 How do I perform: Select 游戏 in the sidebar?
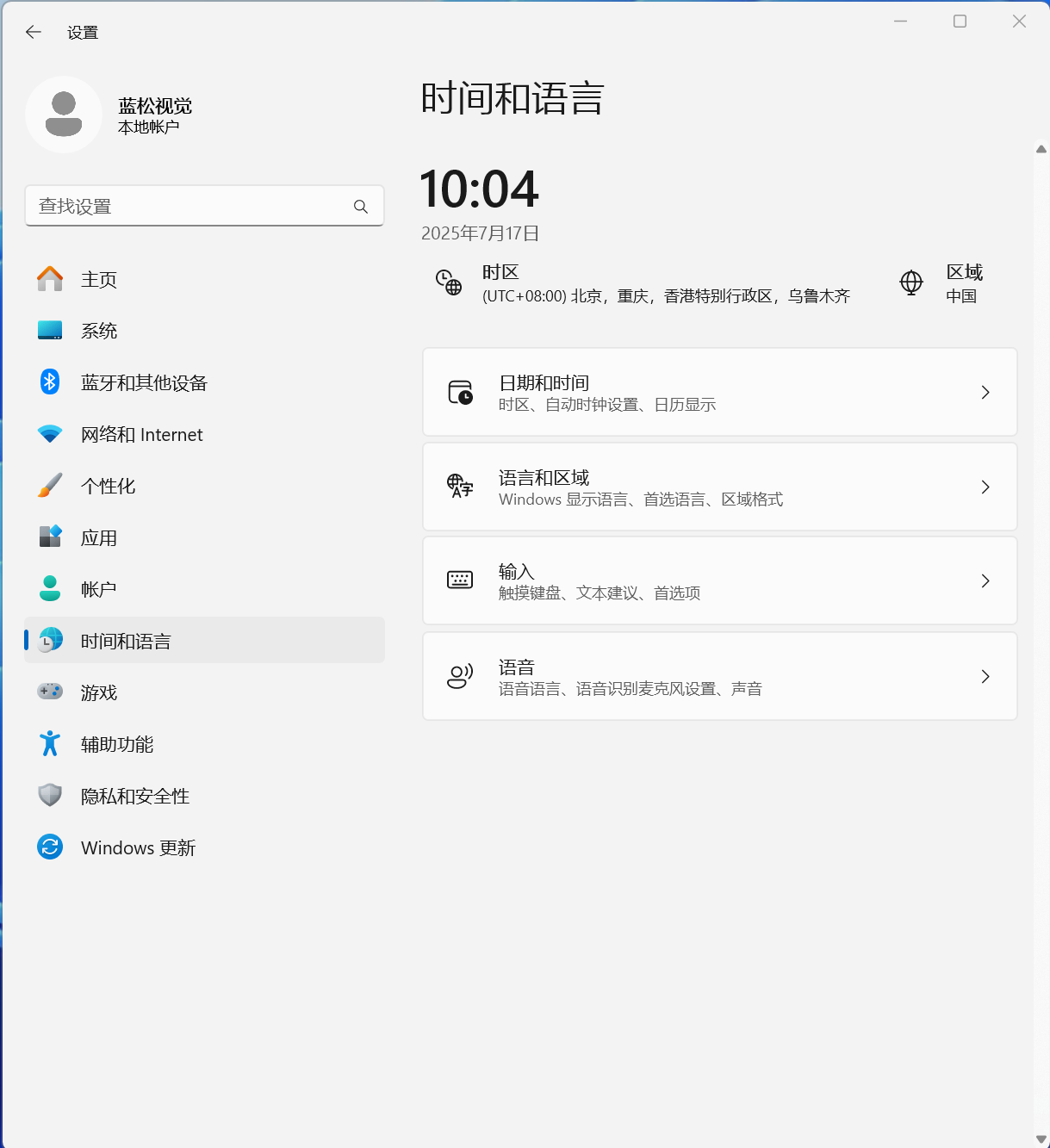pyautogui.click(x=99, y=692)
